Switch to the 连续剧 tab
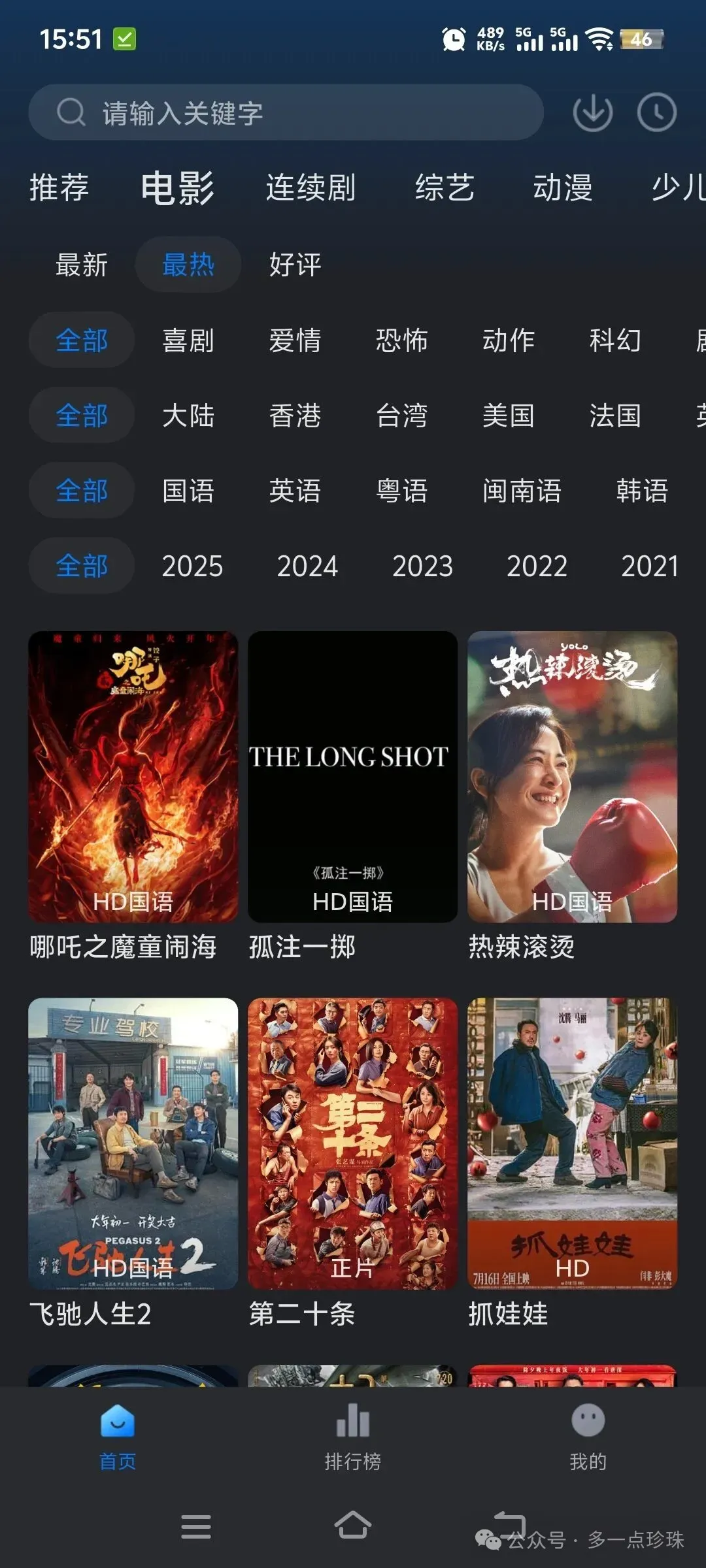The width and height of the screenshot is (706, 1568). click(x=311, y=188)
